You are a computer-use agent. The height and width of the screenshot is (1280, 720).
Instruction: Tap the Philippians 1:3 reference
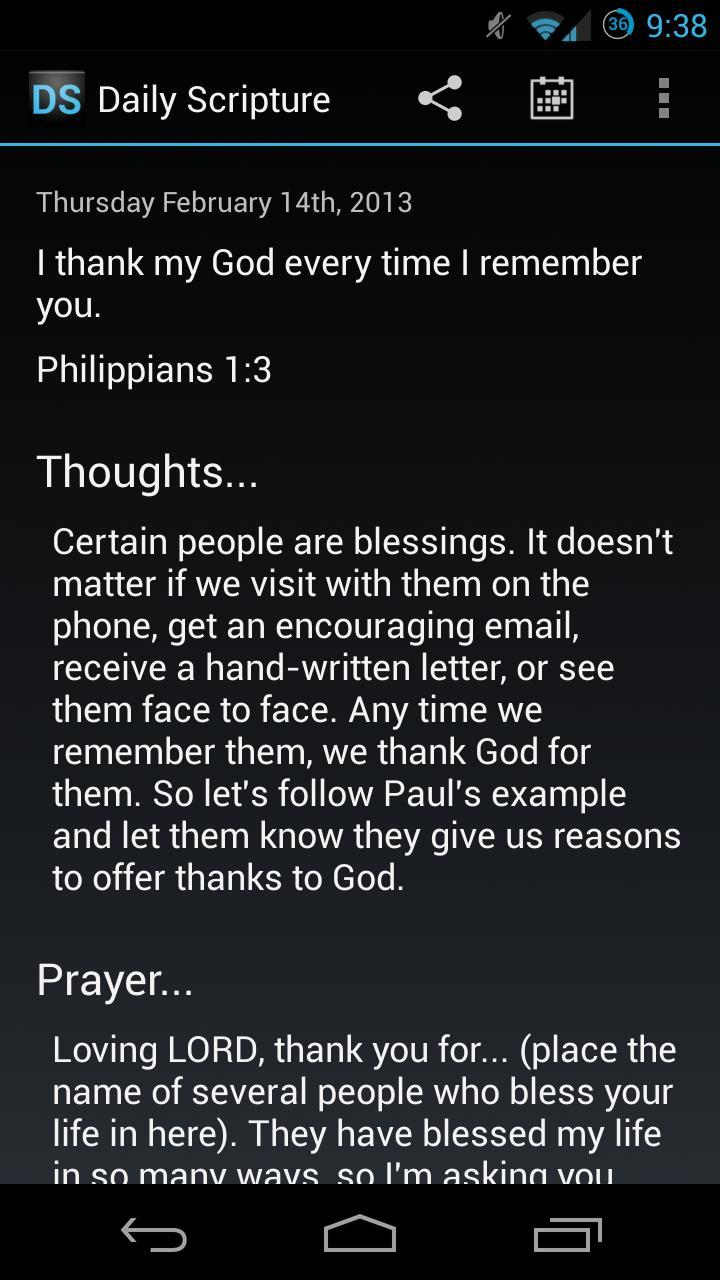tap(155, 369)
